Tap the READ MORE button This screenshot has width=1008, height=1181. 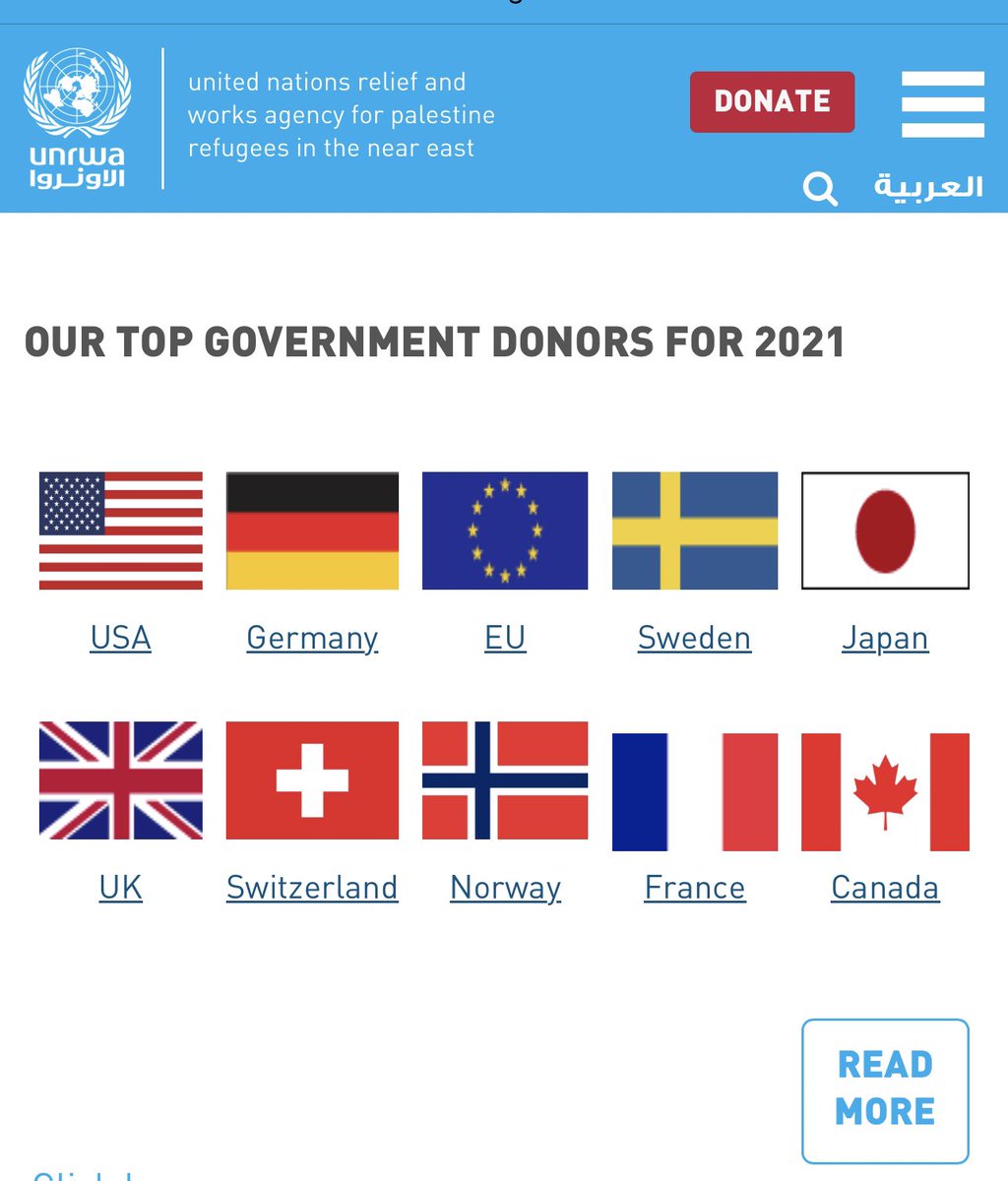(x=885, y=1089)
